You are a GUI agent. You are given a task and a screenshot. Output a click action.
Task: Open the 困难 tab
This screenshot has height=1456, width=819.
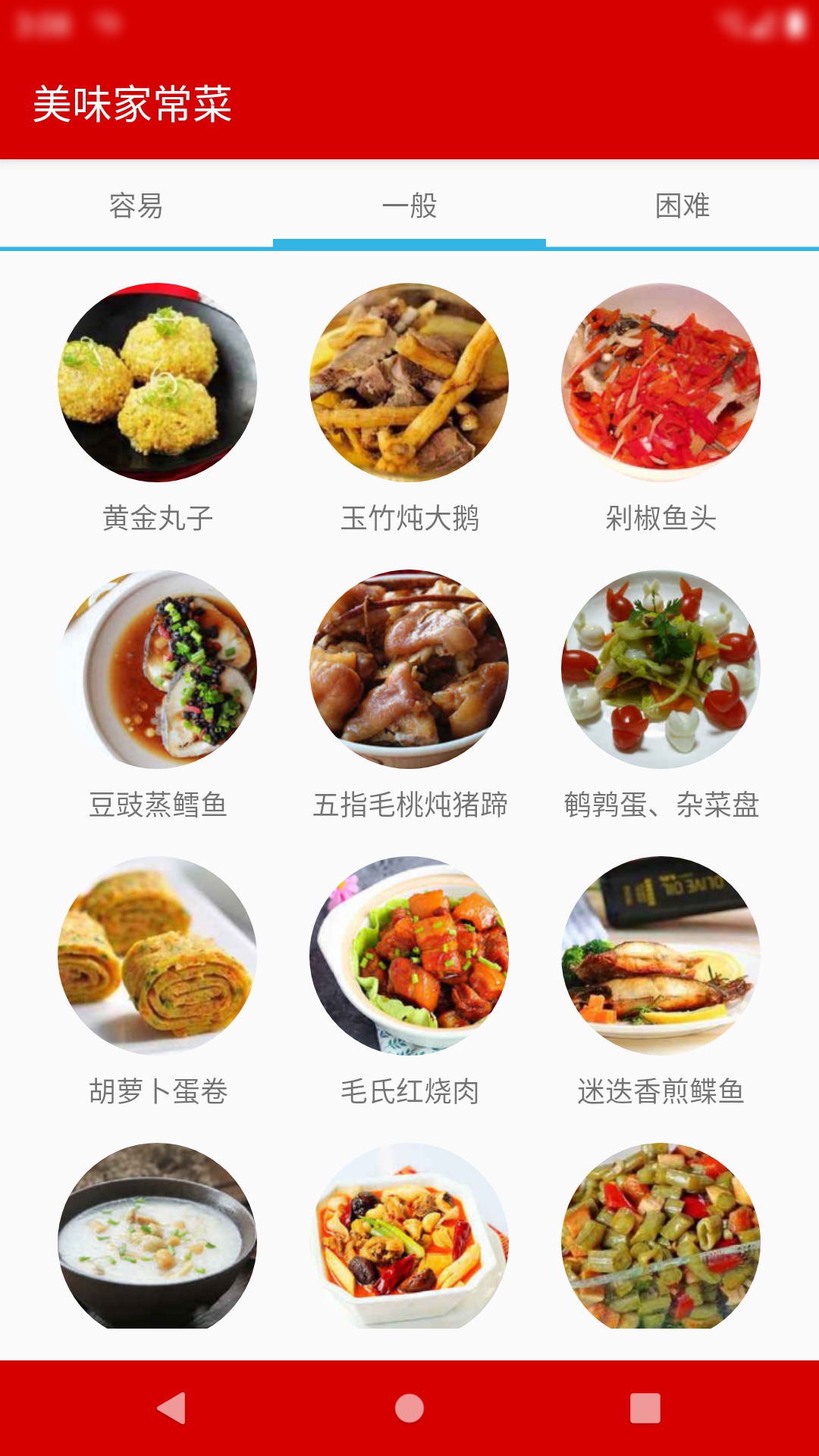click(x=682, y=206)
